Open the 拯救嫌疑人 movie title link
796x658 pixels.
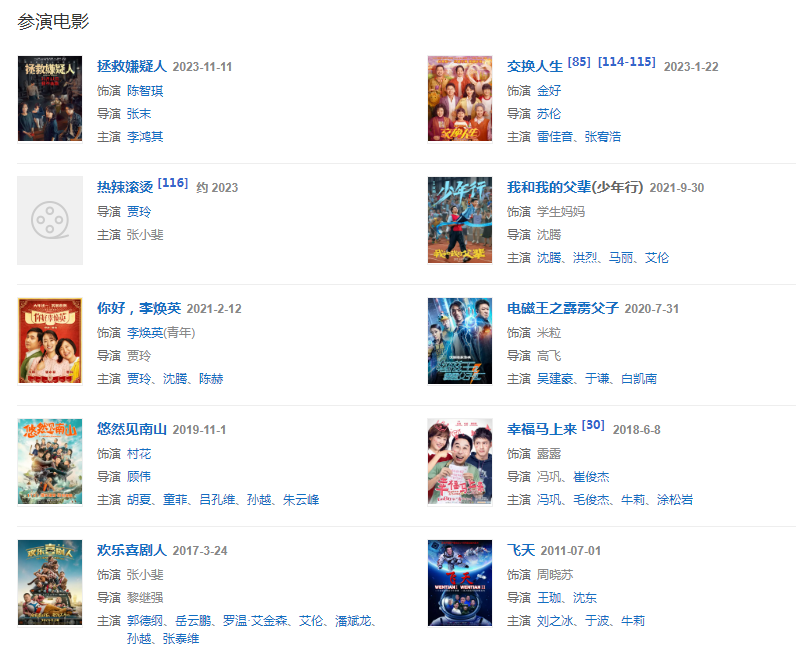pos(131,67)
